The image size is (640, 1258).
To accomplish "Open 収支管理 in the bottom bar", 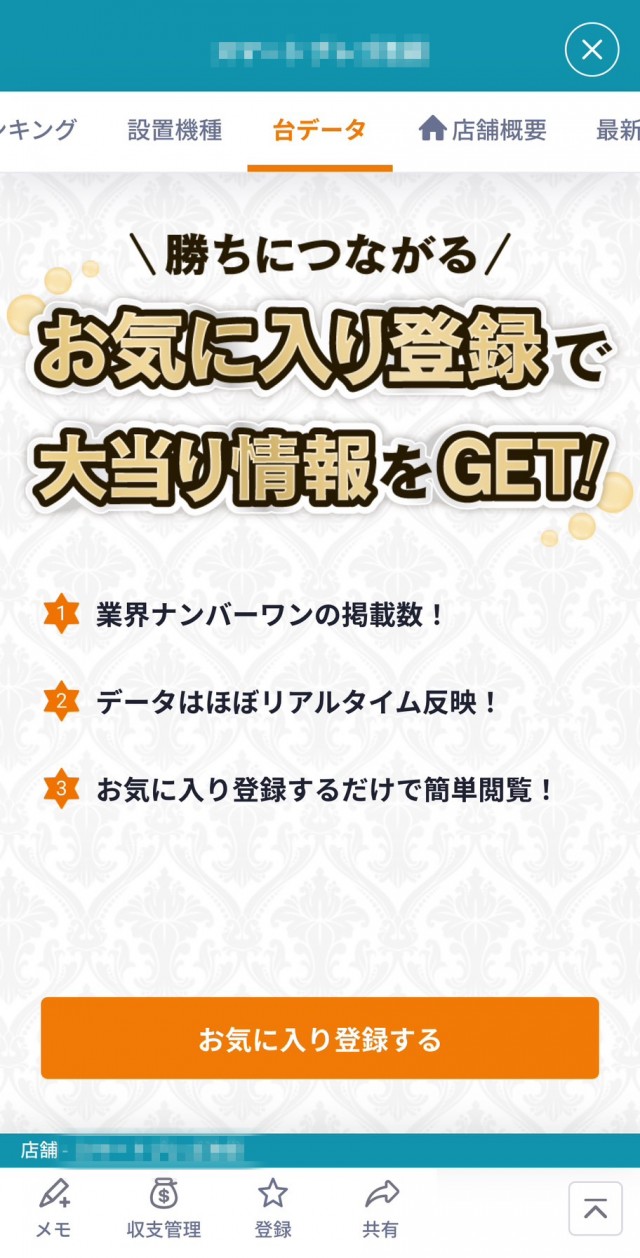I will coord(164,1208).
